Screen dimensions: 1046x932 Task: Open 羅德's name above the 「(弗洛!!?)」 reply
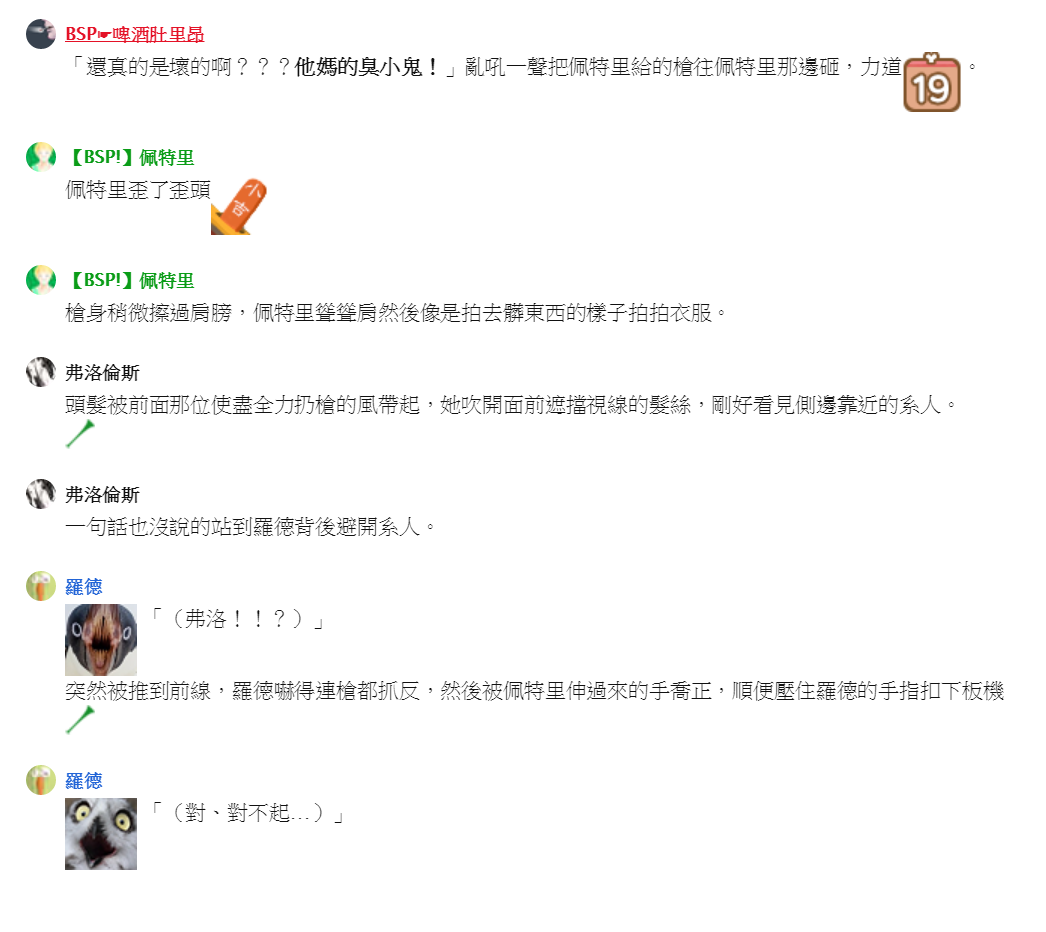pyautogui.click(x=84, y=587)
